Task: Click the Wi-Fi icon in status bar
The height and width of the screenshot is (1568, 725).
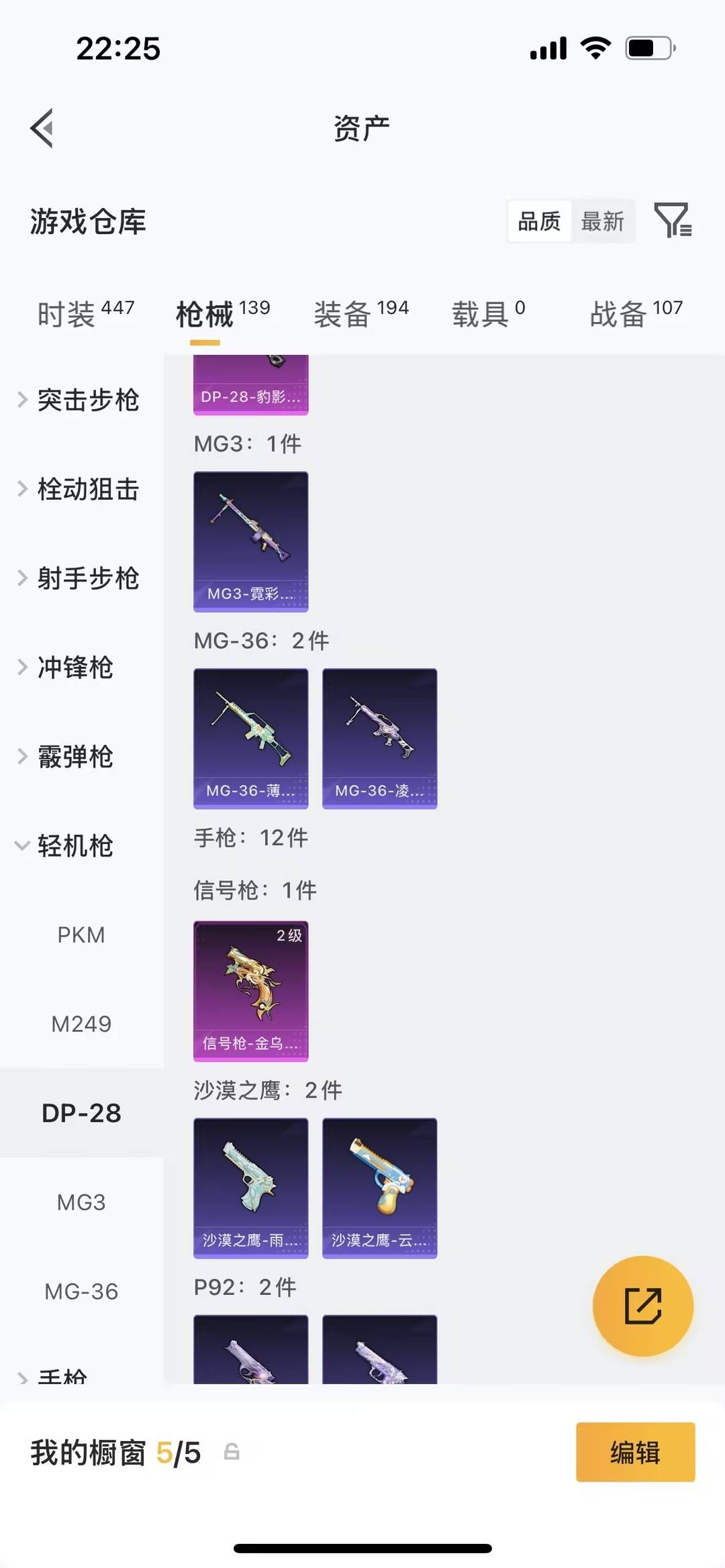Action: coord(593,48)
